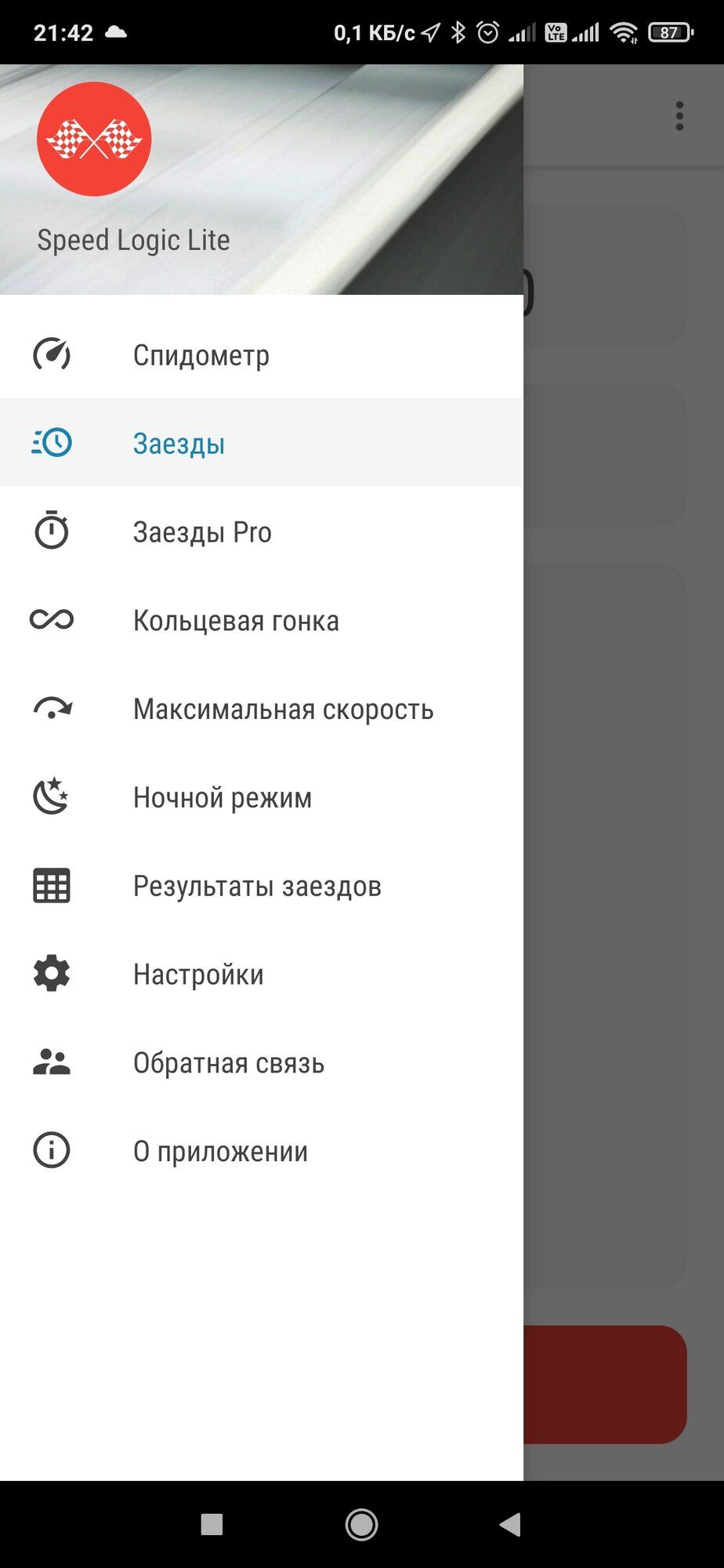Go to Кольцевая гонка
The height and width of the screenshot is (1568, 724).
click(262, 620)
